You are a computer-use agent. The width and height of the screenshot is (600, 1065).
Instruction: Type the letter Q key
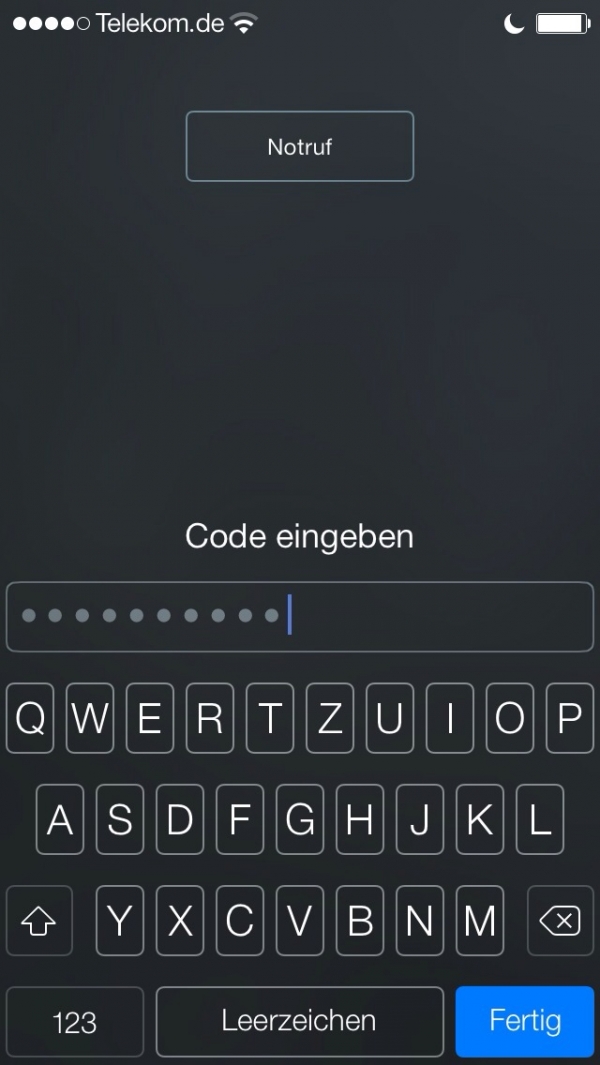point(30,718)
